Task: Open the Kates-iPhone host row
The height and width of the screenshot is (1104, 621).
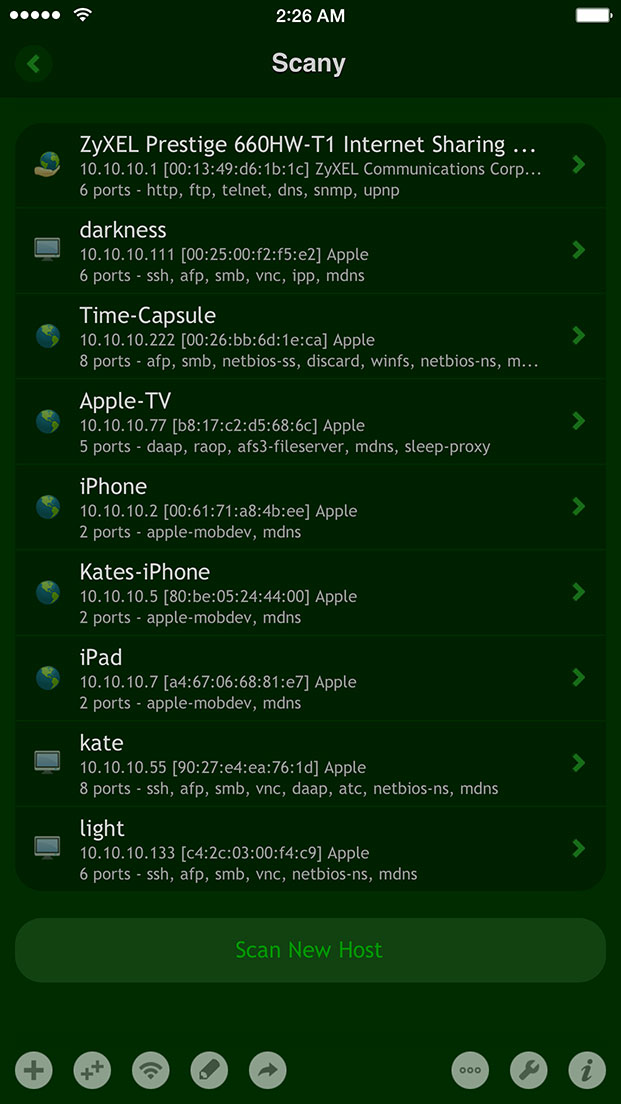Action: [x=310, y=593]
